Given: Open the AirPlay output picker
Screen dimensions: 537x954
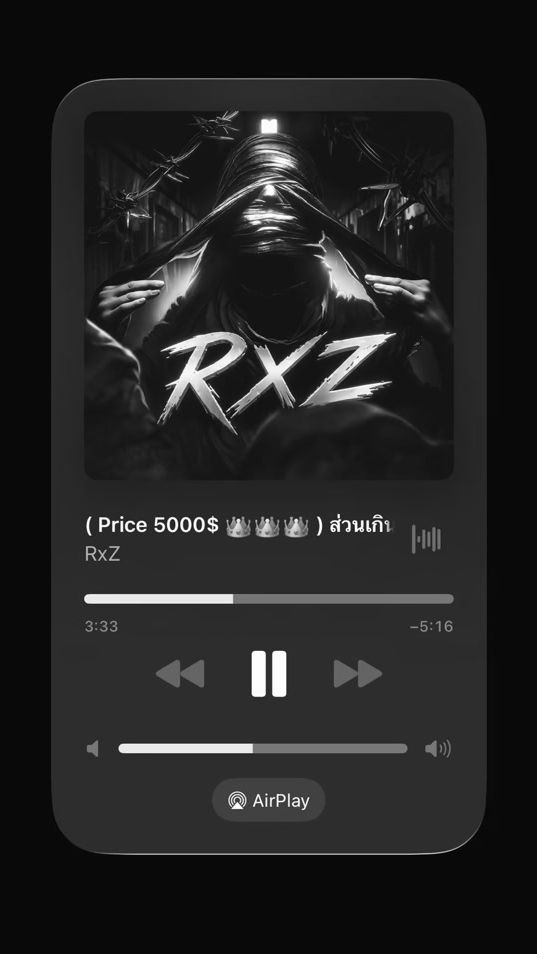Looking at the screenshot, I should click(269, 801).
